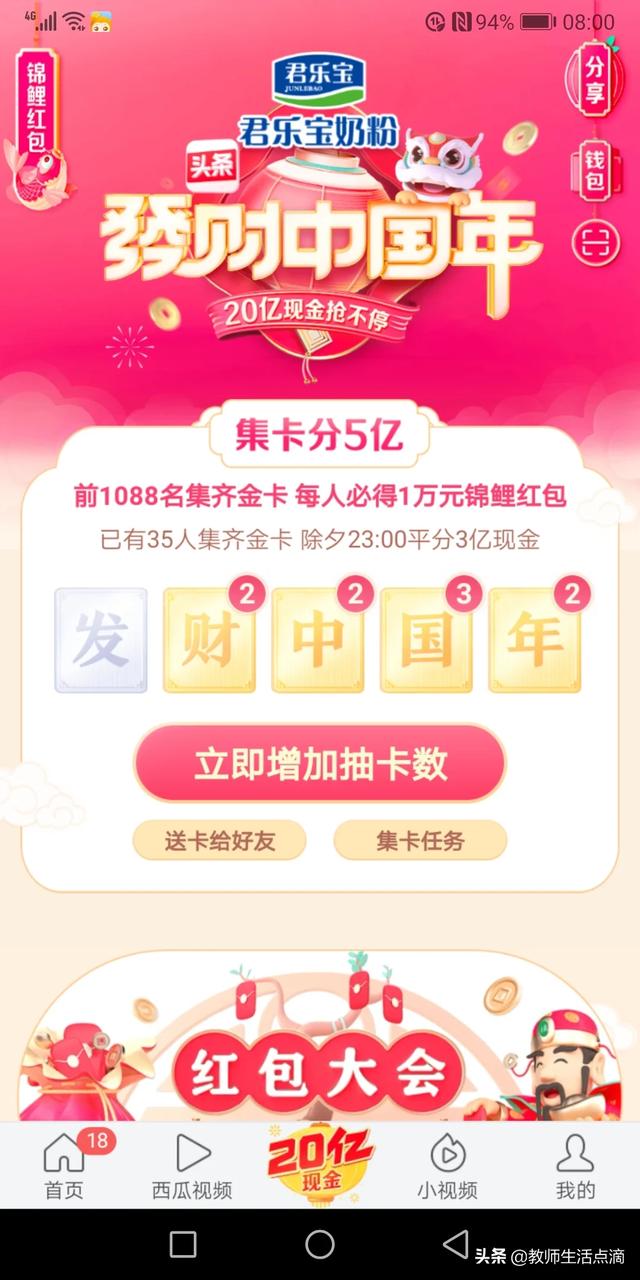Viewport: 640px width, 1280px height.
Task: Open the 红包大会 banner
Action: 320,1070
